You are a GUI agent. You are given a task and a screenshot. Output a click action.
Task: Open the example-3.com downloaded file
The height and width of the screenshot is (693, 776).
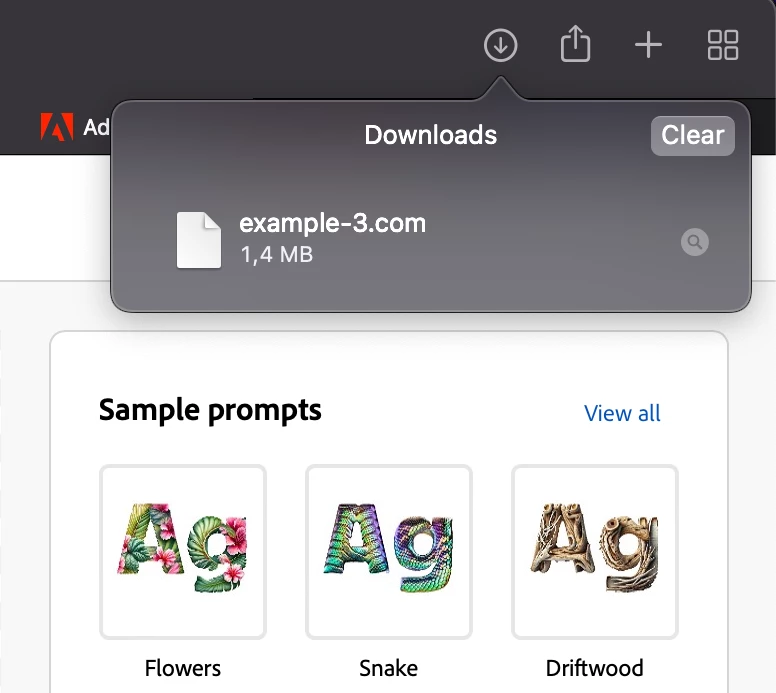click(x=332, y=239)
